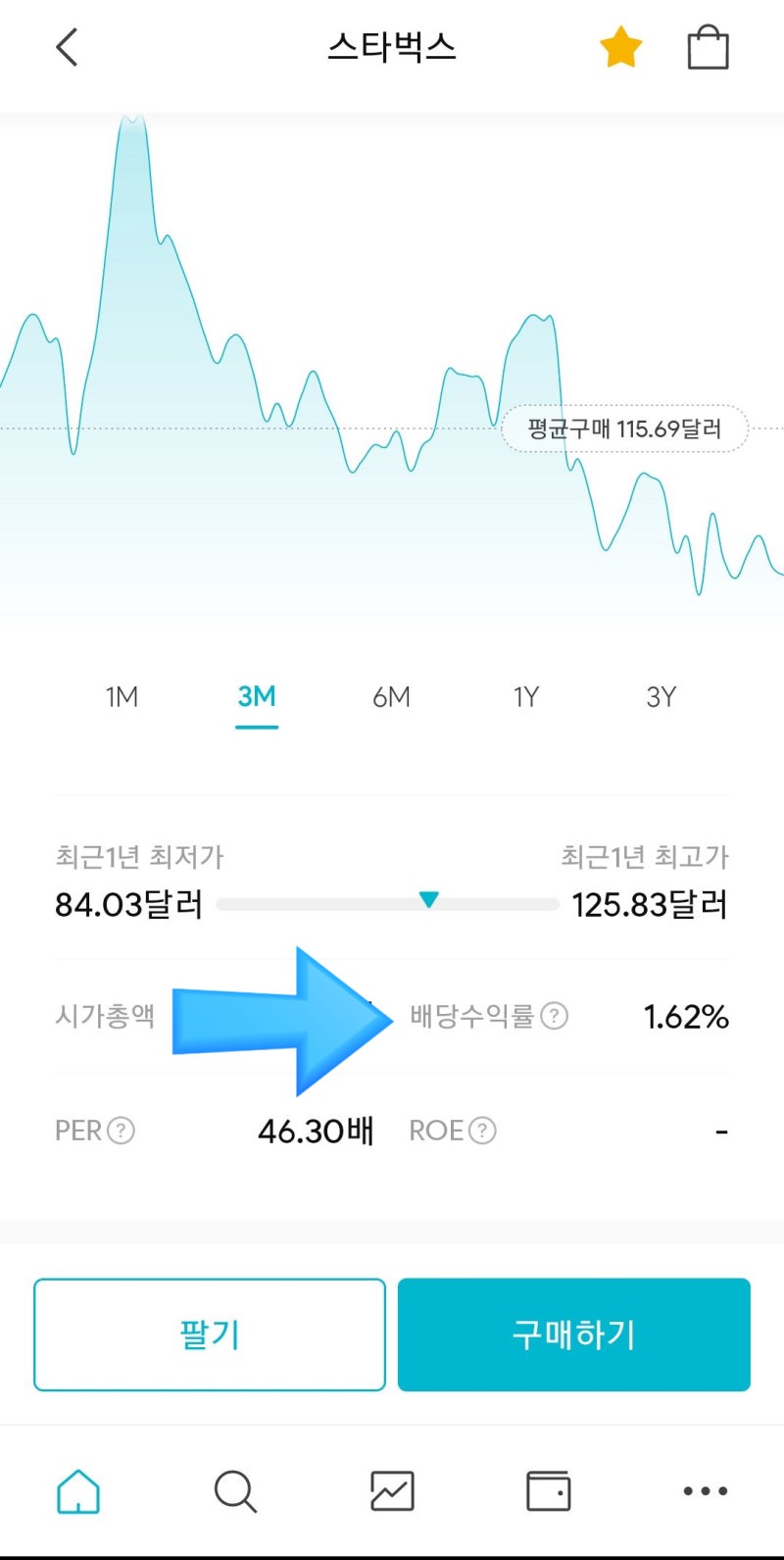Click the help icon next to PER
This screenshot has width=784, height=1560.
click(120, 1130)
